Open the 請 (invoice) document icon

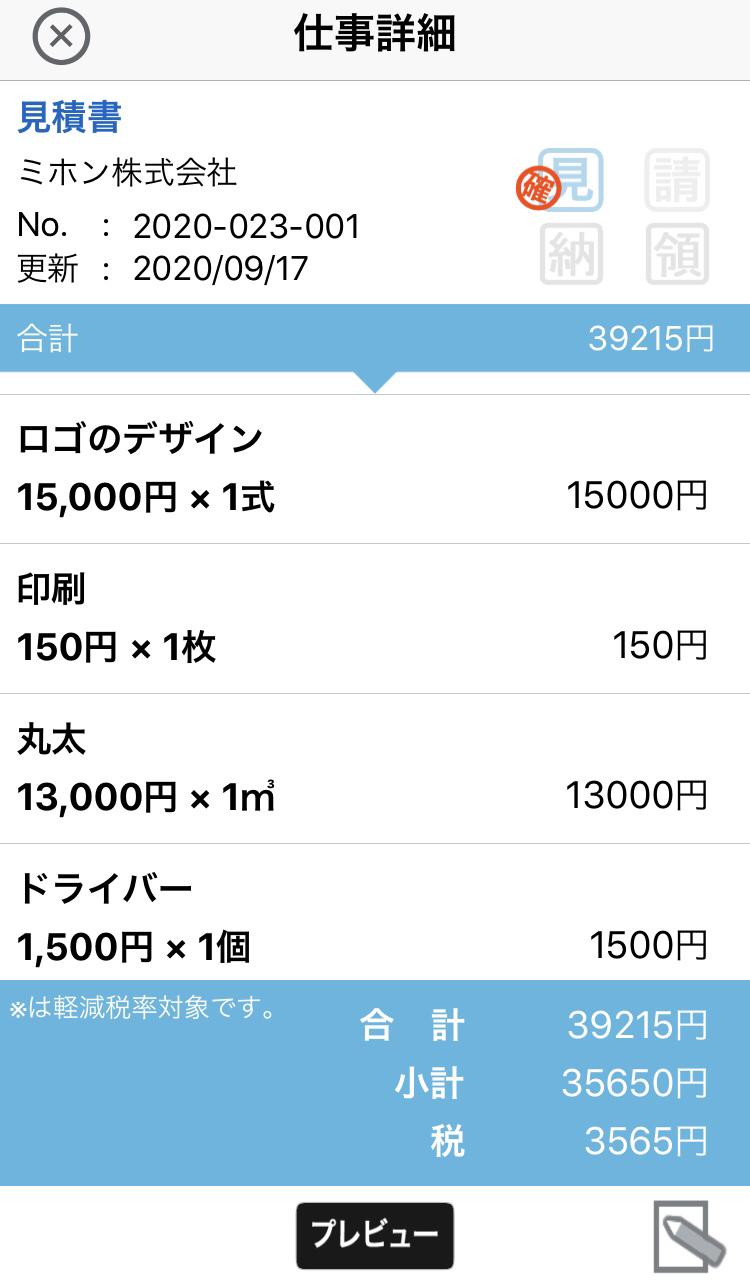click(679, 180)
